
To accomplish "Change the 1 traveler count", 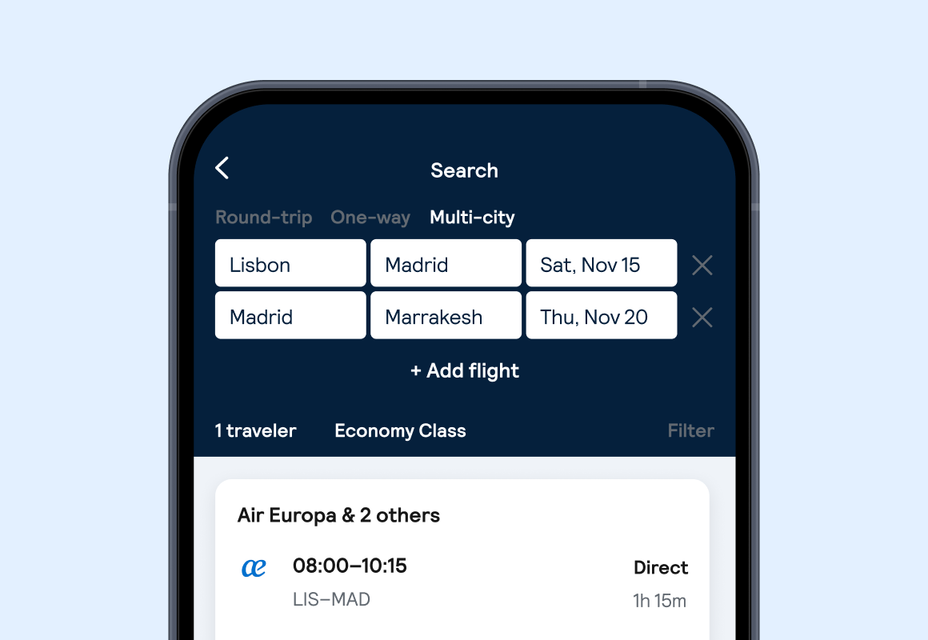I will pos(256,431).
